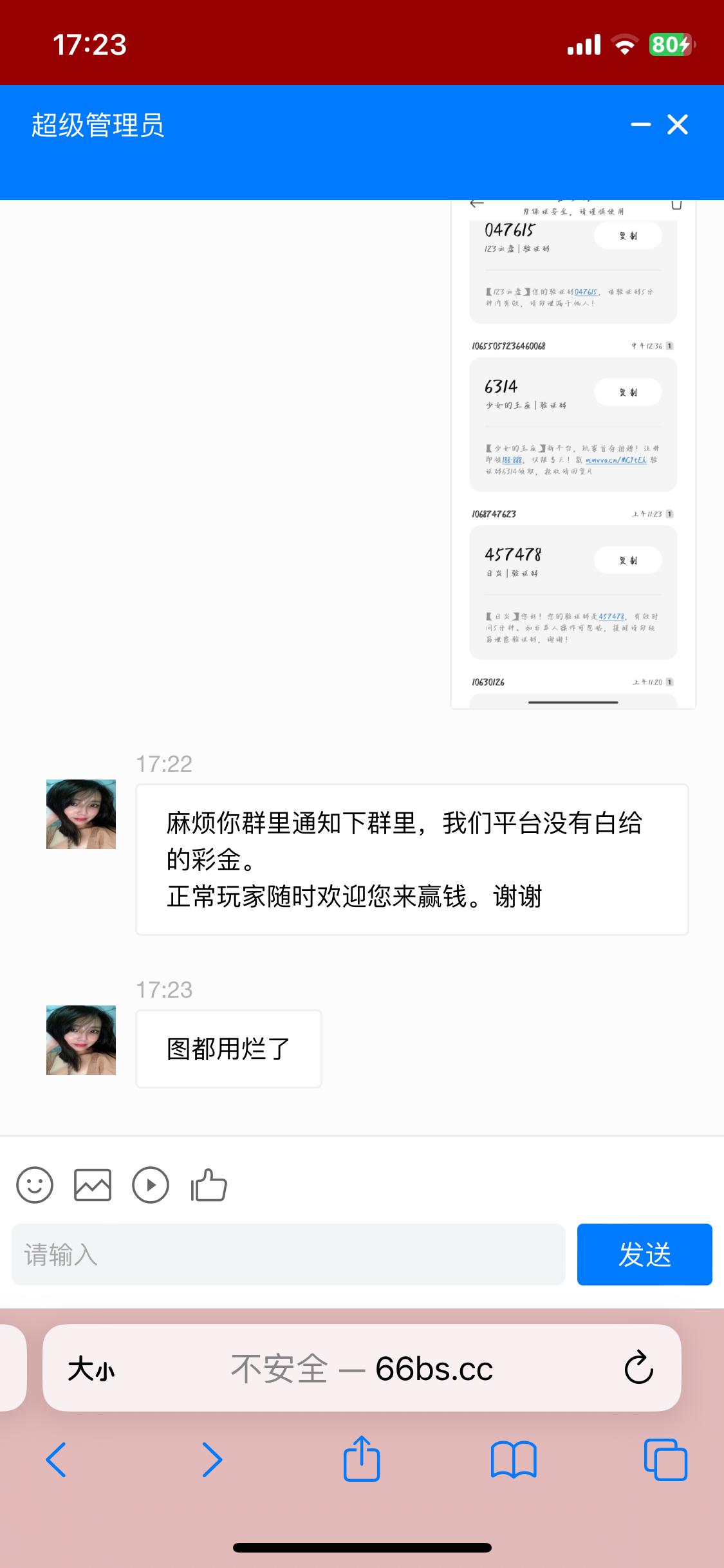Viewport: 724px width, 1568px height.
Task: Minimize the 超级管理员 chat window
Action: (640, 125)
